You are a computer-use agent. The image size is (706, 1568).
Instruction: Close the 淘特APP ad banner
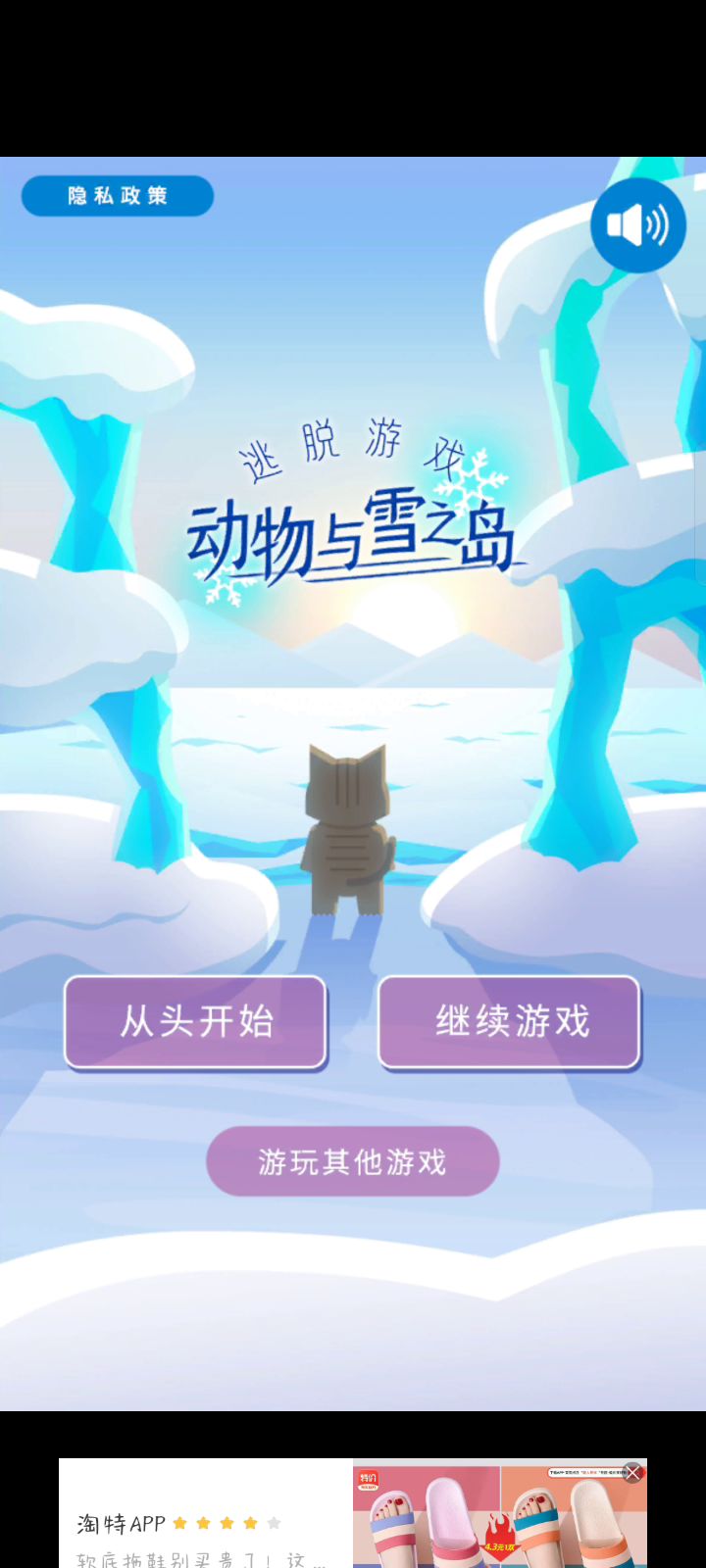[633, 1472]
